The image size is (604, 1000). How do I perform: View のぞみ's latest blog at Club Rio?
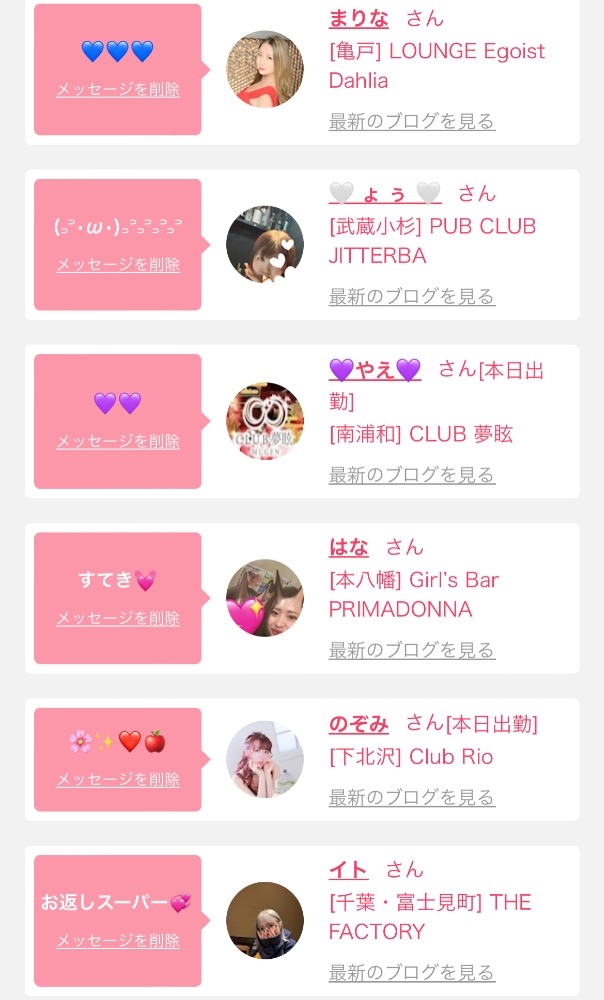[411, 798]
